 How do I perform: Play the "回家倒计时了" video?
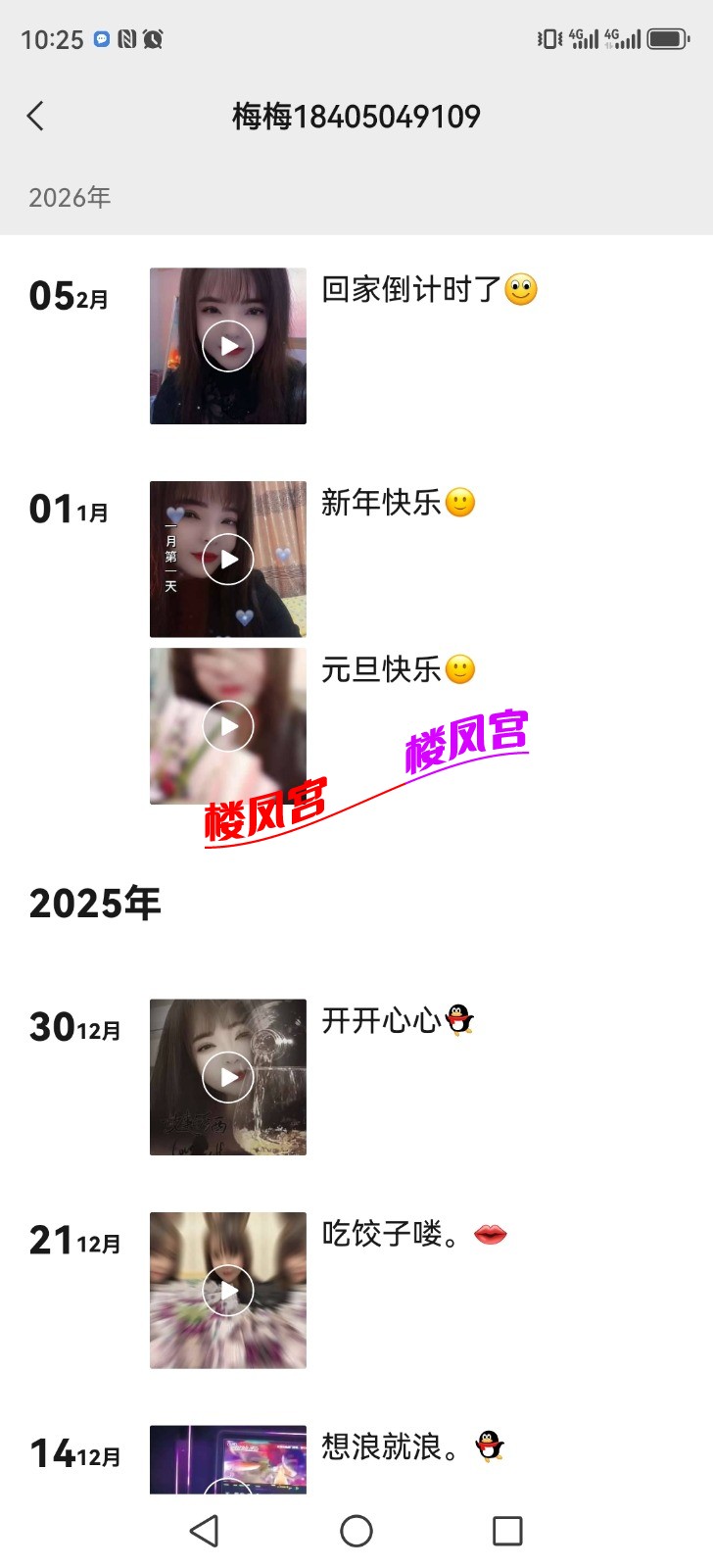point(227,345)
